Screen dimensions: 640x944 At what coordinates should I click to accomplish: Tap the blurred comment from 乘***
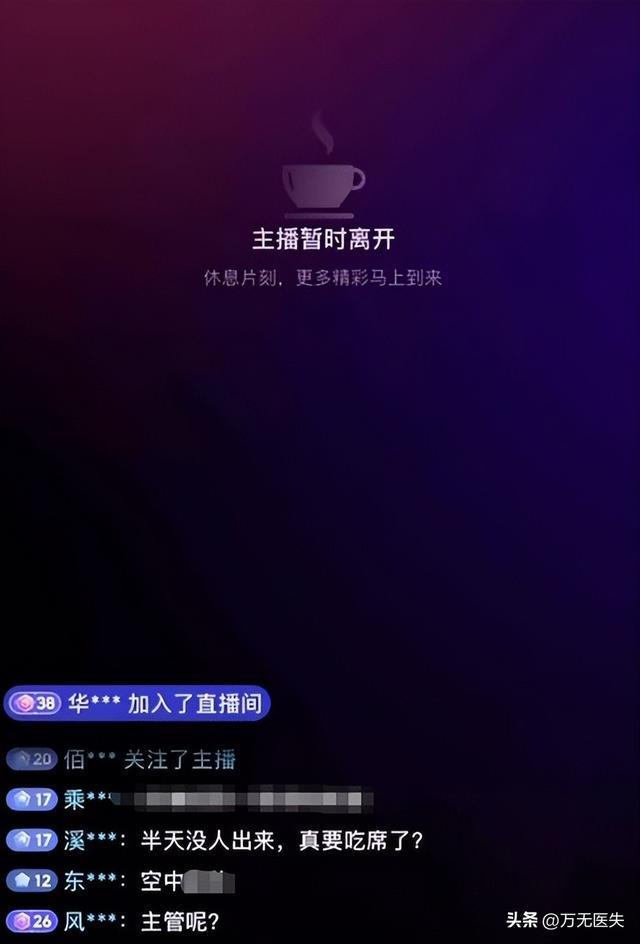190,800
